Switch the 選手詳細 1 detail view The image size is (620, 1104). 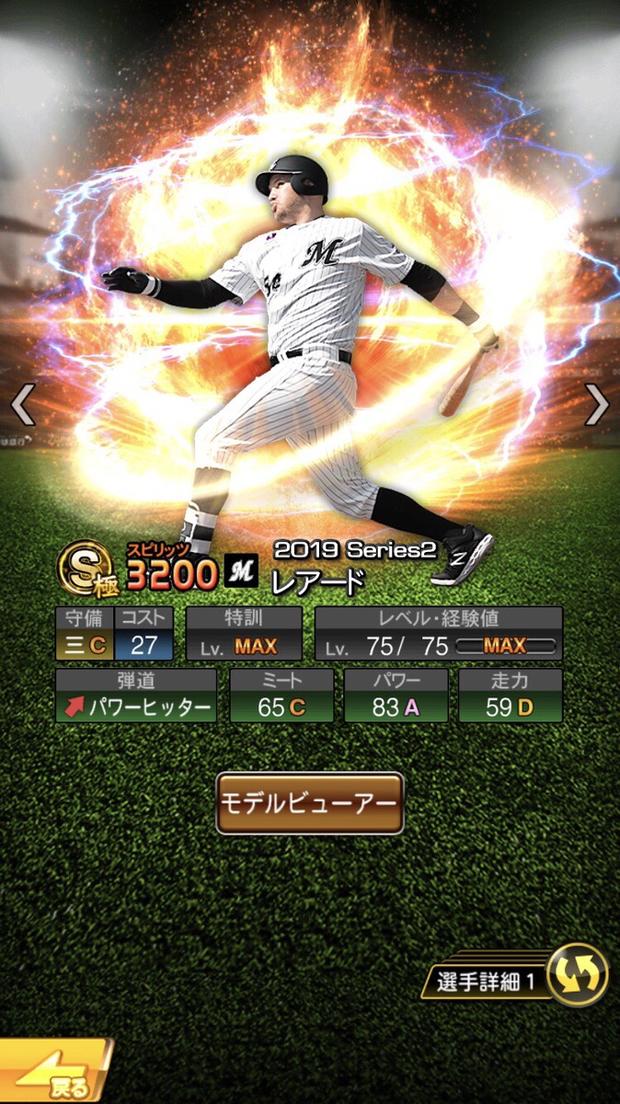point(578,974)
